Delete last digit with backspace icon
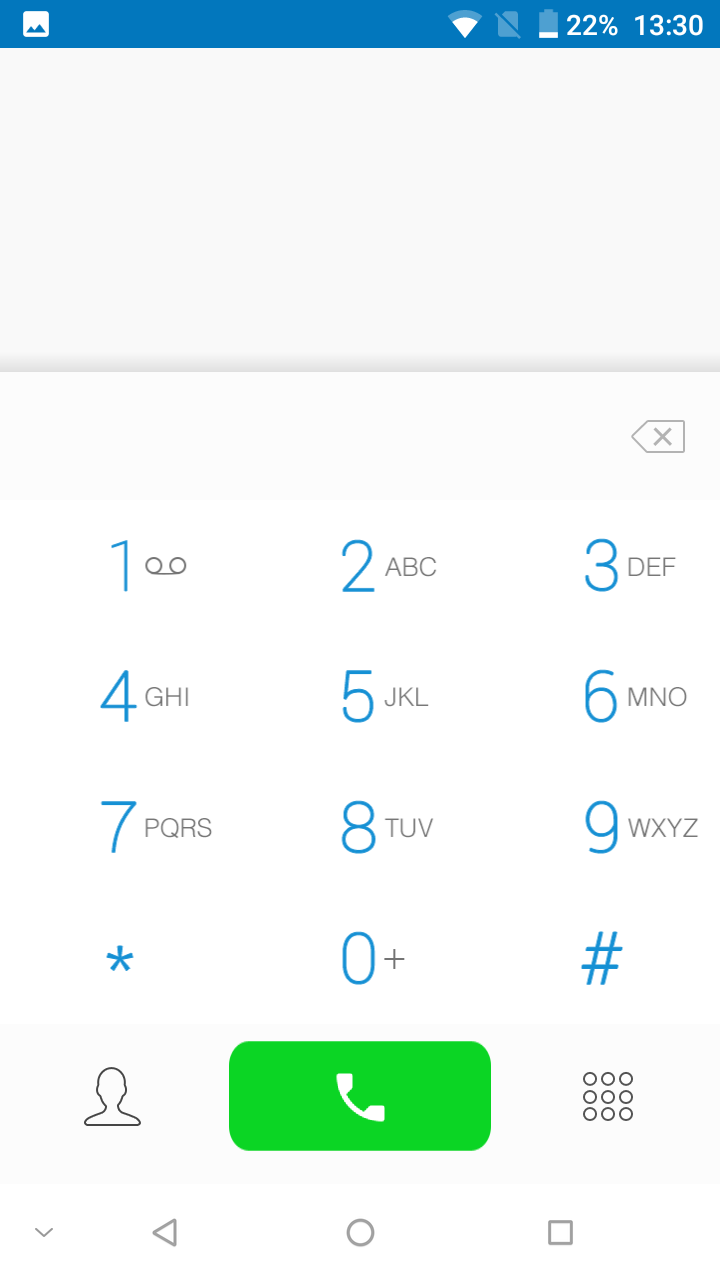The height and width of the screenshot is (1280, 720). point(658,437)
